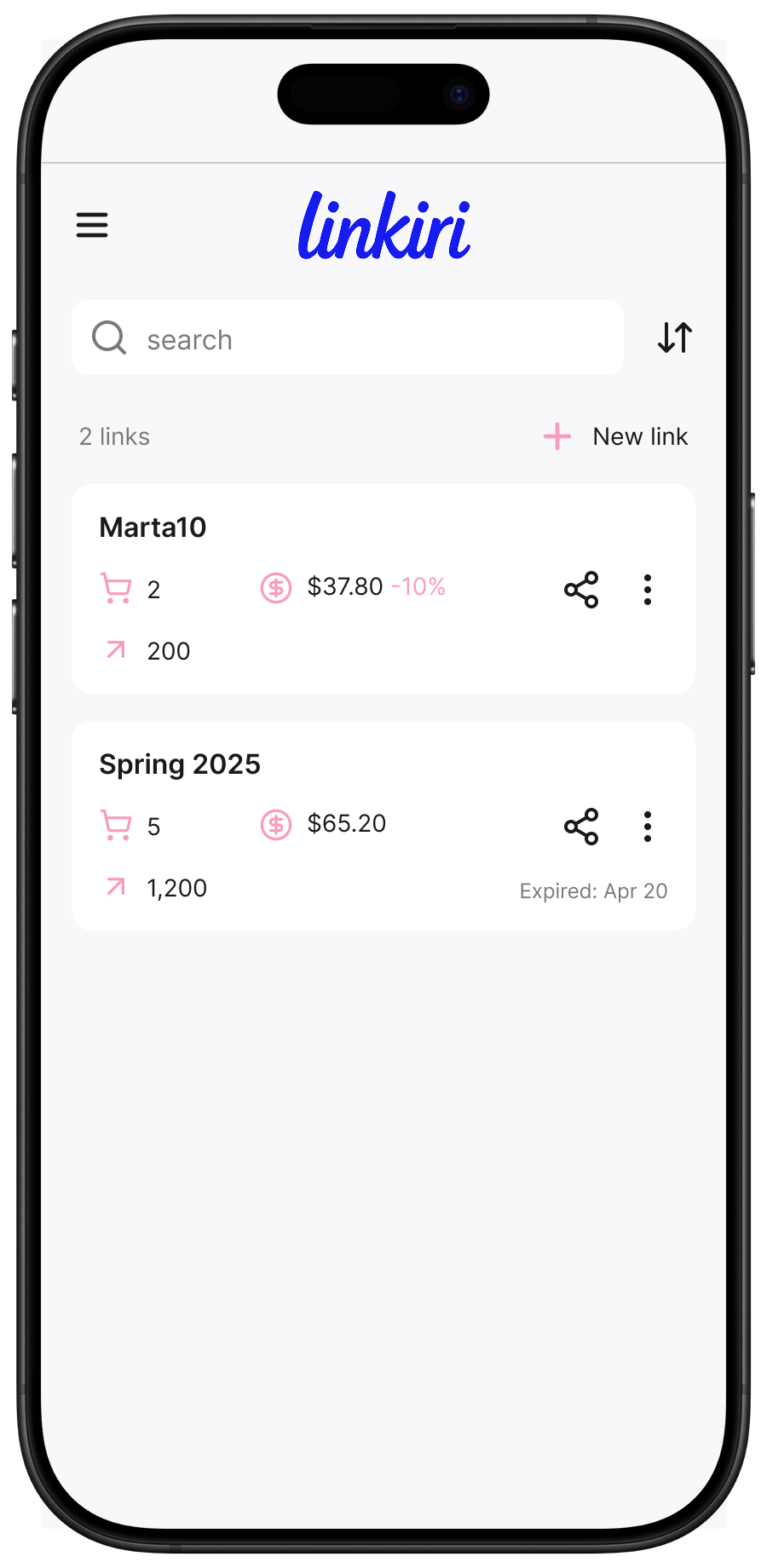
Task: Open the sort order options
Action: 674,337
